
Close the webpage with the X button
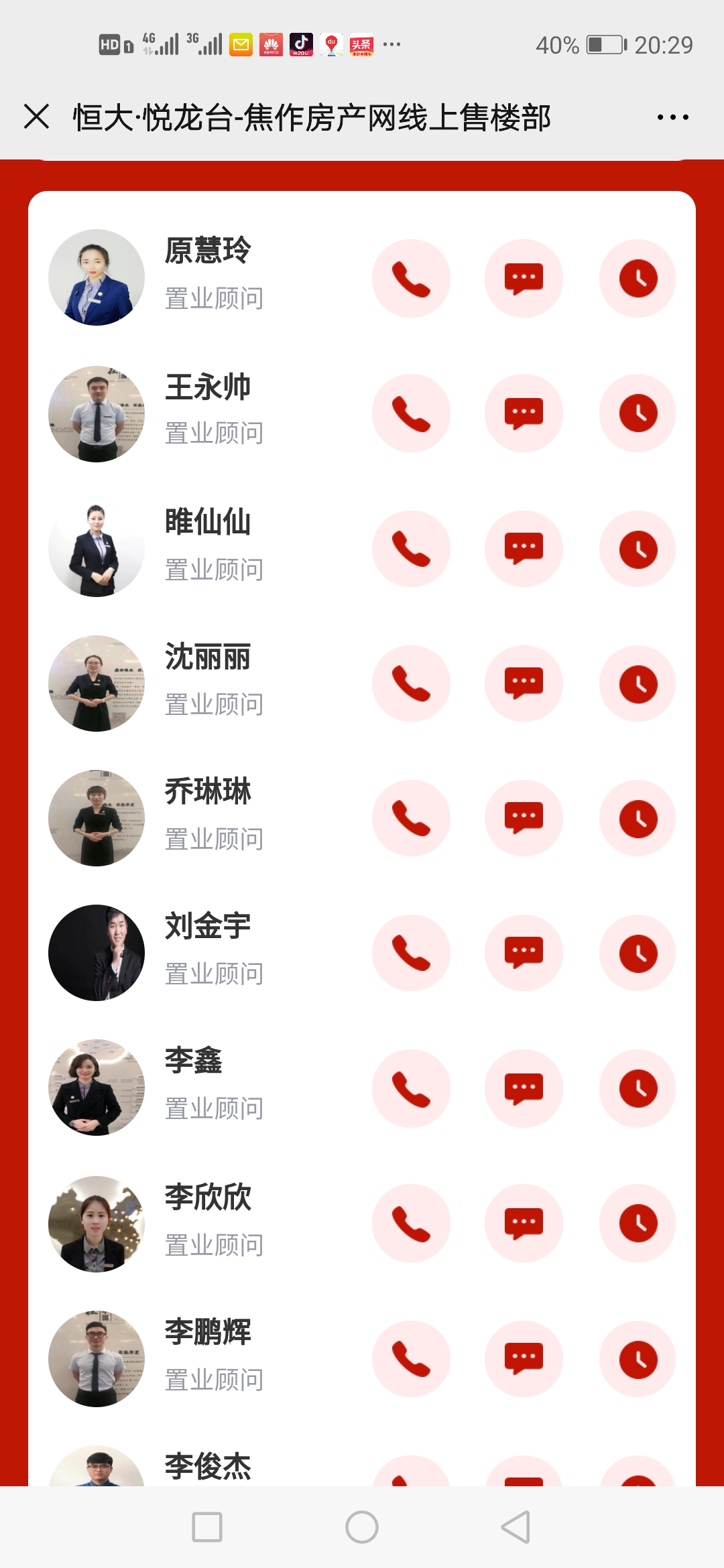[x=36, y=117]
